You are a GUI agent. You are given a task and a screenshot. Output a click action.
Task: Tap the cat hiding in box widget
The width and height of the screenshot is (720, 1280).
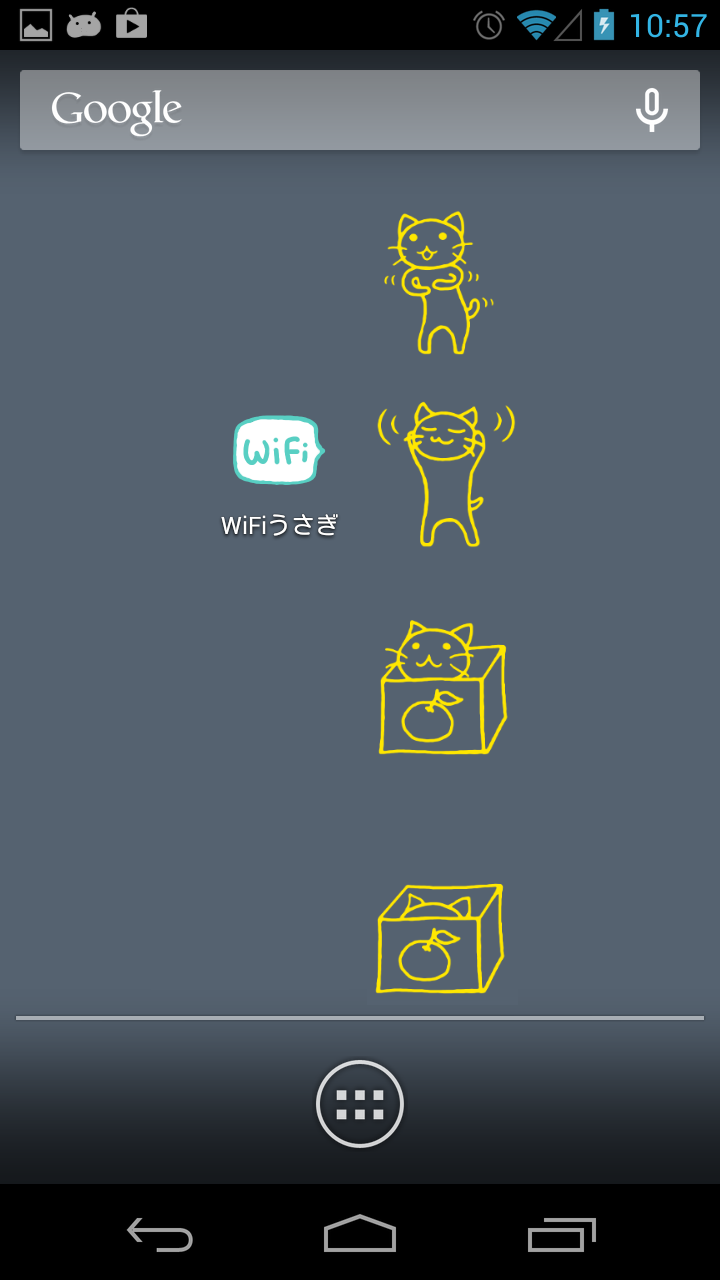[x=439, y=938]
